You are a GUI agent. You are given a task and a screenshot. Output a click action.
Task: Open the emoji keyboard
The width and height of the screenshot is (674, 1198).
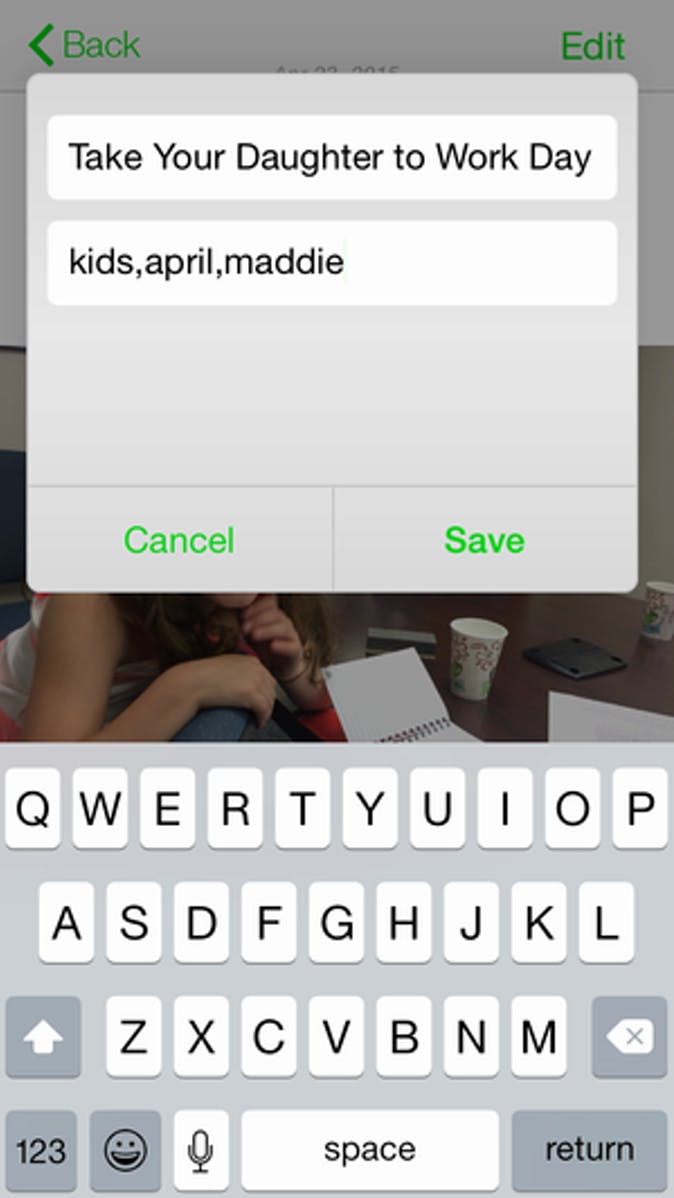click(125, 1150)
